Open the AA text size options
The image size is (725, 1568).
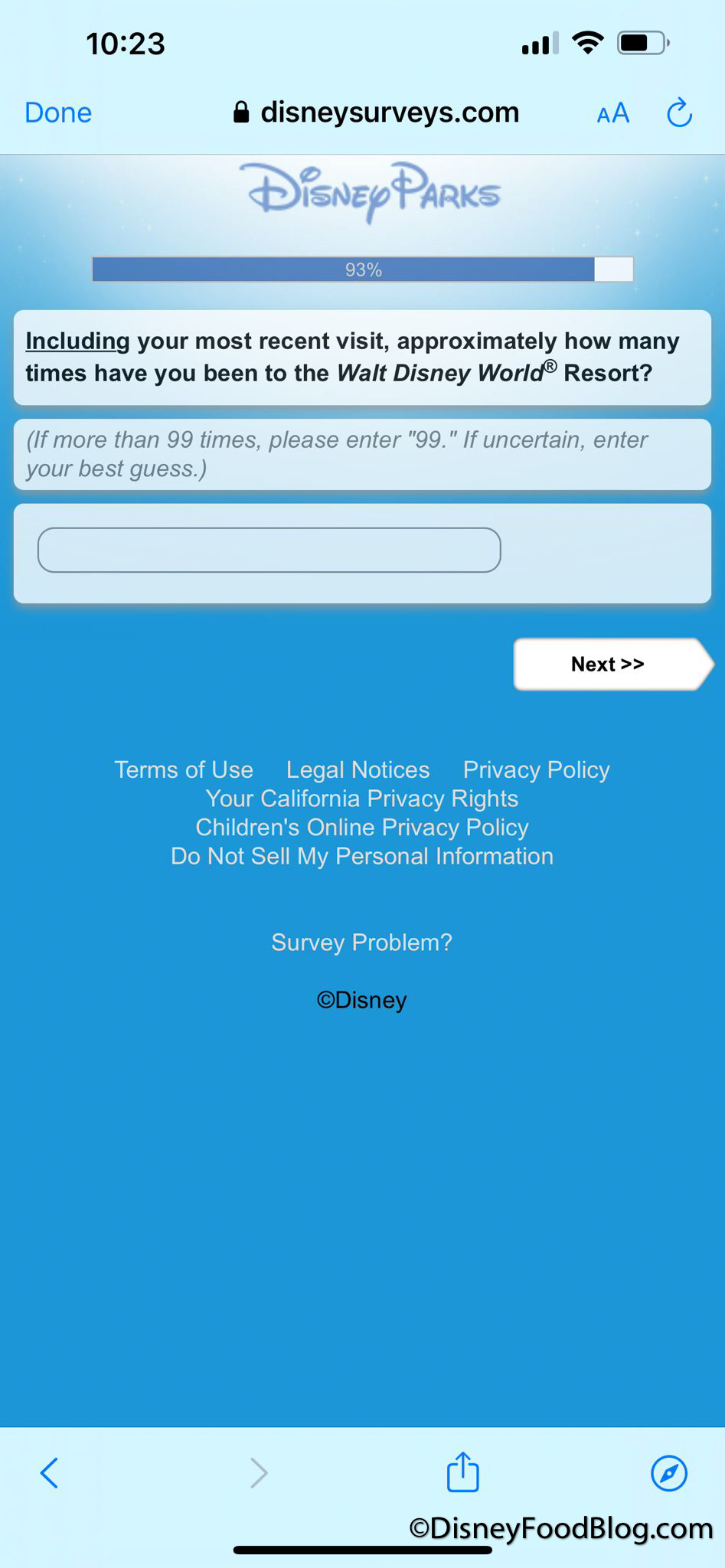[x=612, y=114]
